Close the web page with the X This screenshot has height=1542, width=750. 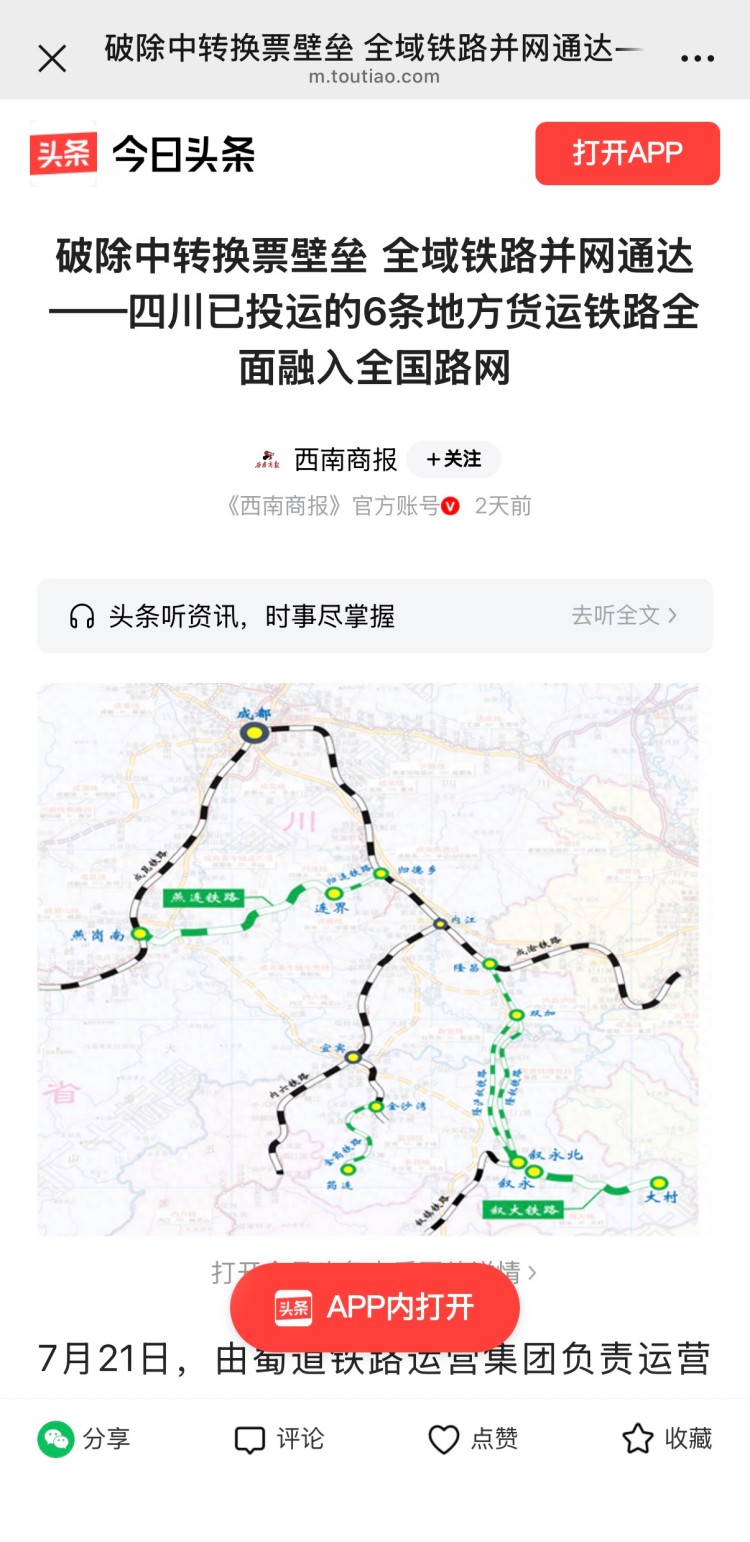coord(52,59)
